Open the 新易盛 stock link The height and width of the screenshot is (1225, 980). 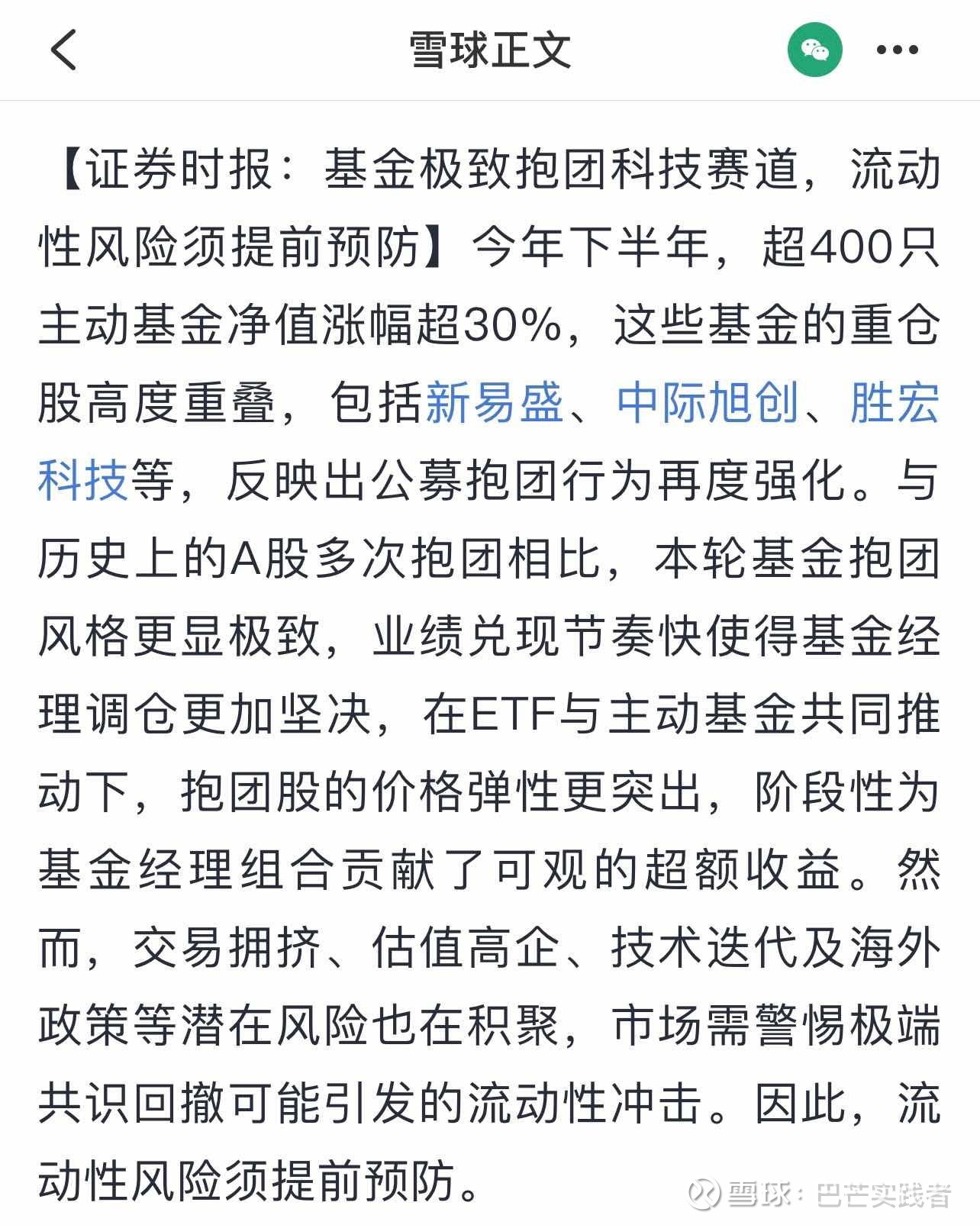click(494, 403)
